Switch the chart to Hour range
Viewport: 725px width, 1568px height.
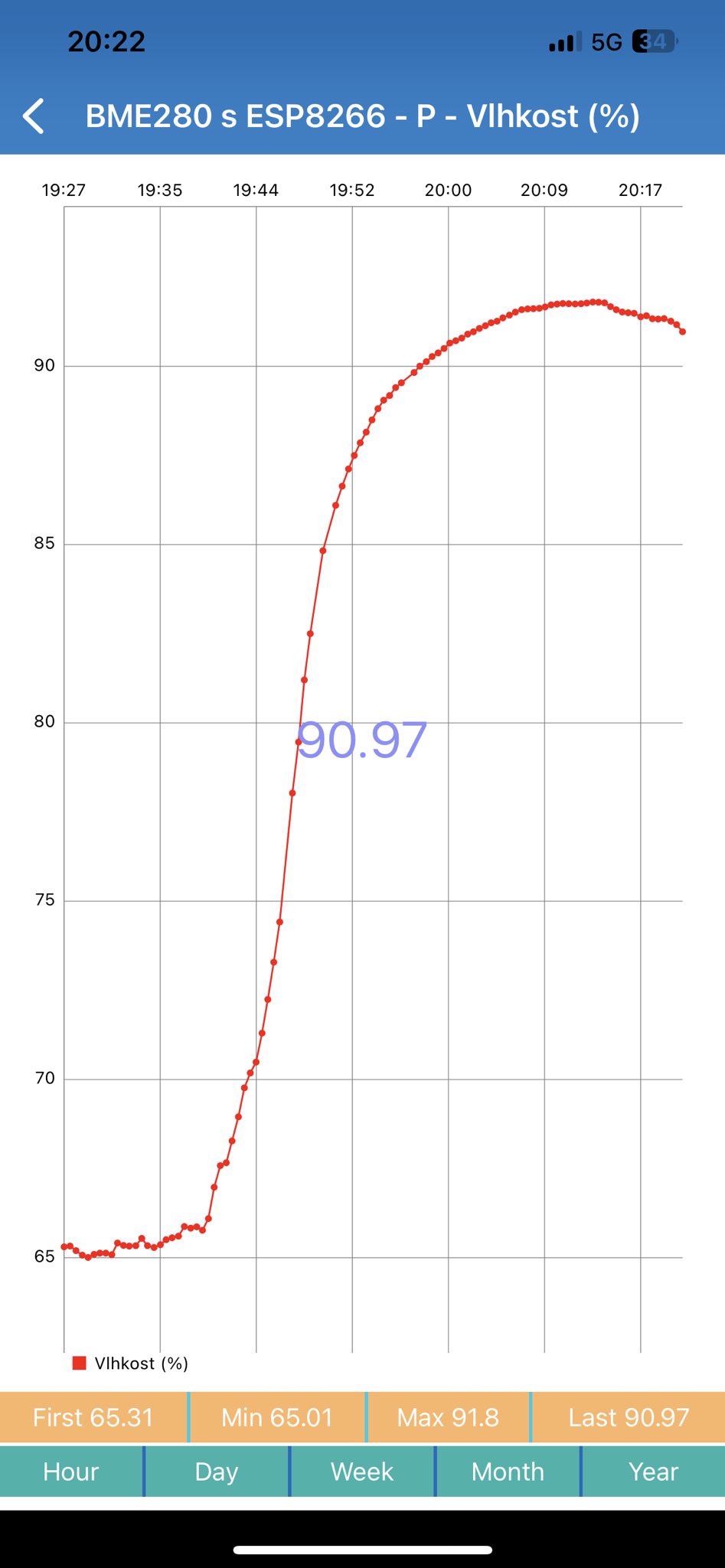click(x=71, y=1472)
